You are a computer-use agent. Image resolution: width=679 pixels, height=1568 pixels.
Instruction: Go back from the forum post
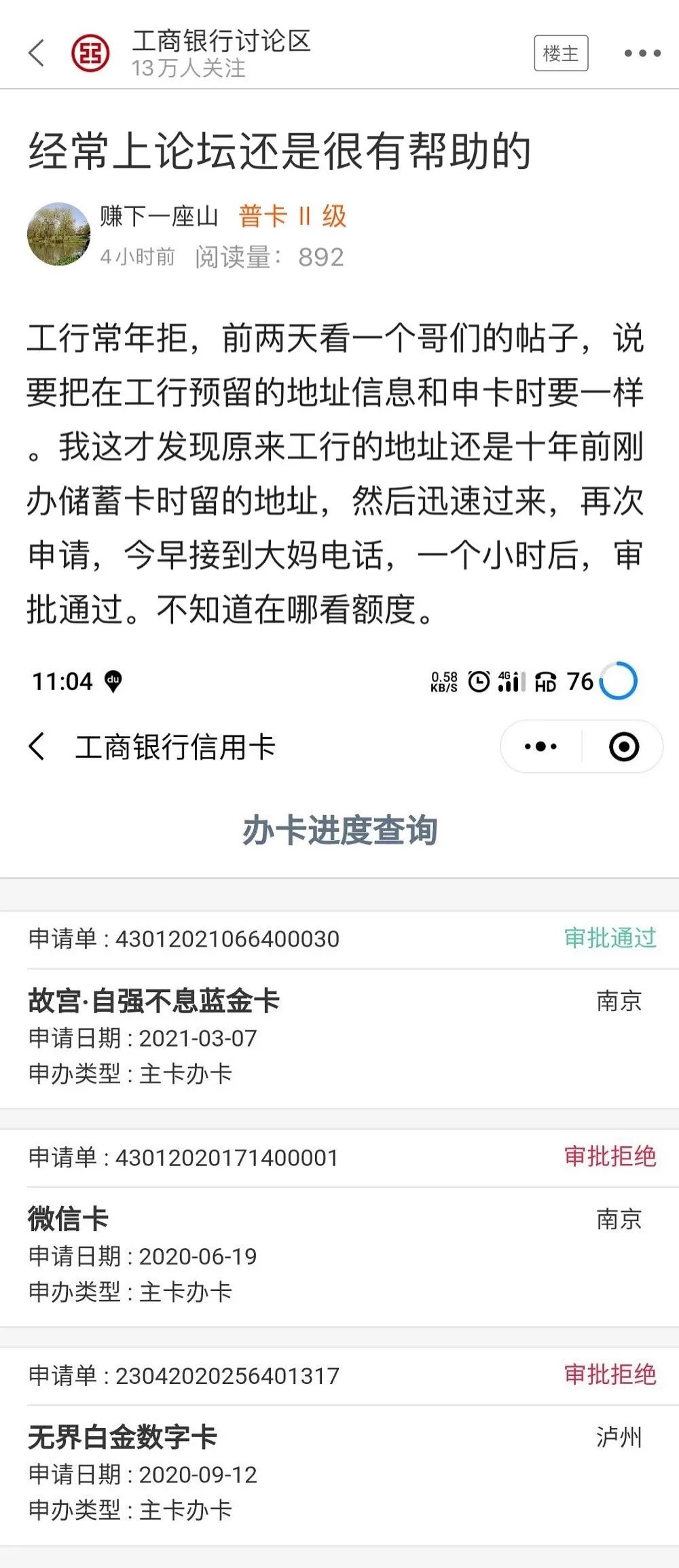37,53
